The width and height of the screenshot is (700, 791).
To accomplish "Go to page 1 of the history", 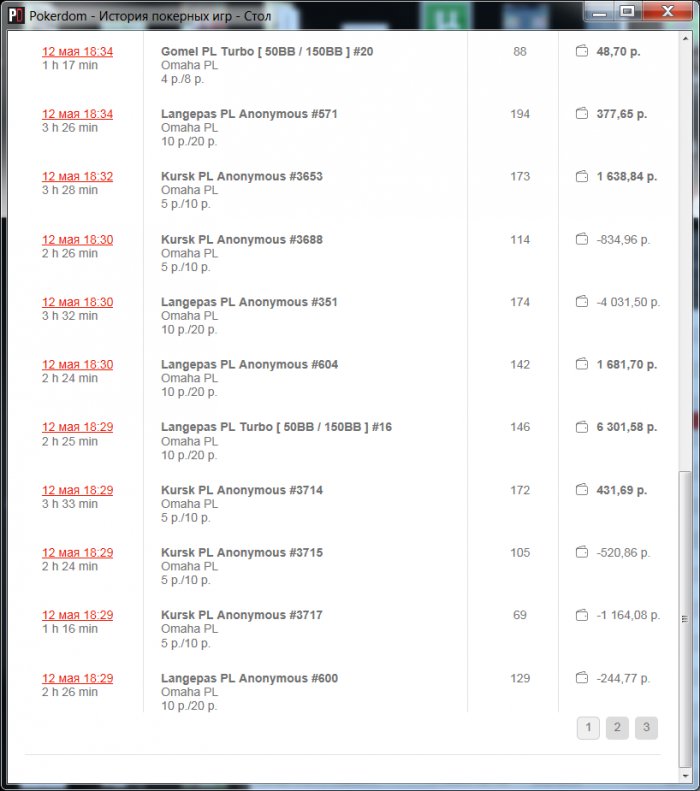I will (x=588, y=728).
